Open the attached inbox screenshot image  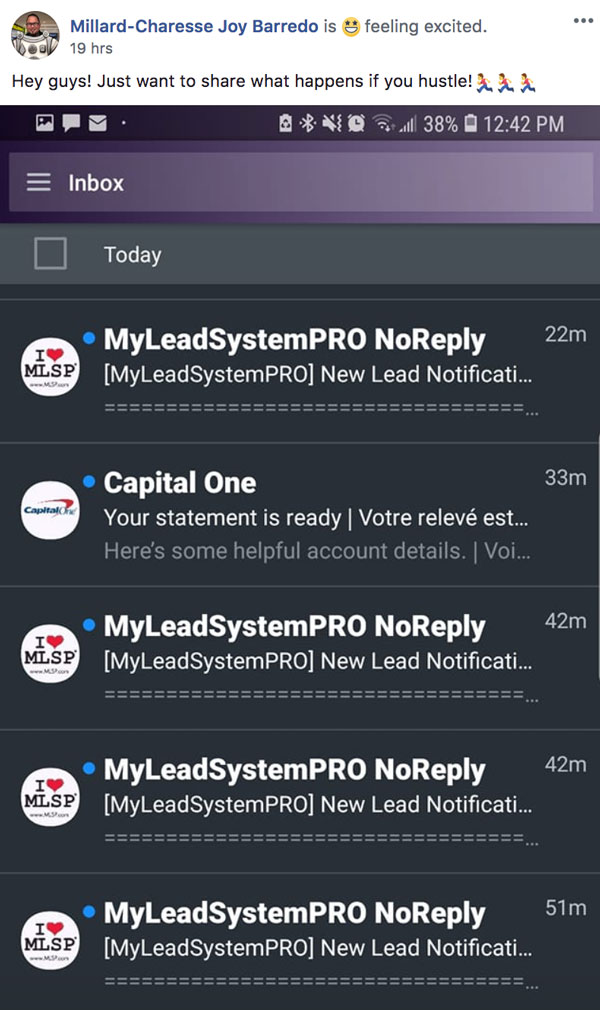pos(300,557)
